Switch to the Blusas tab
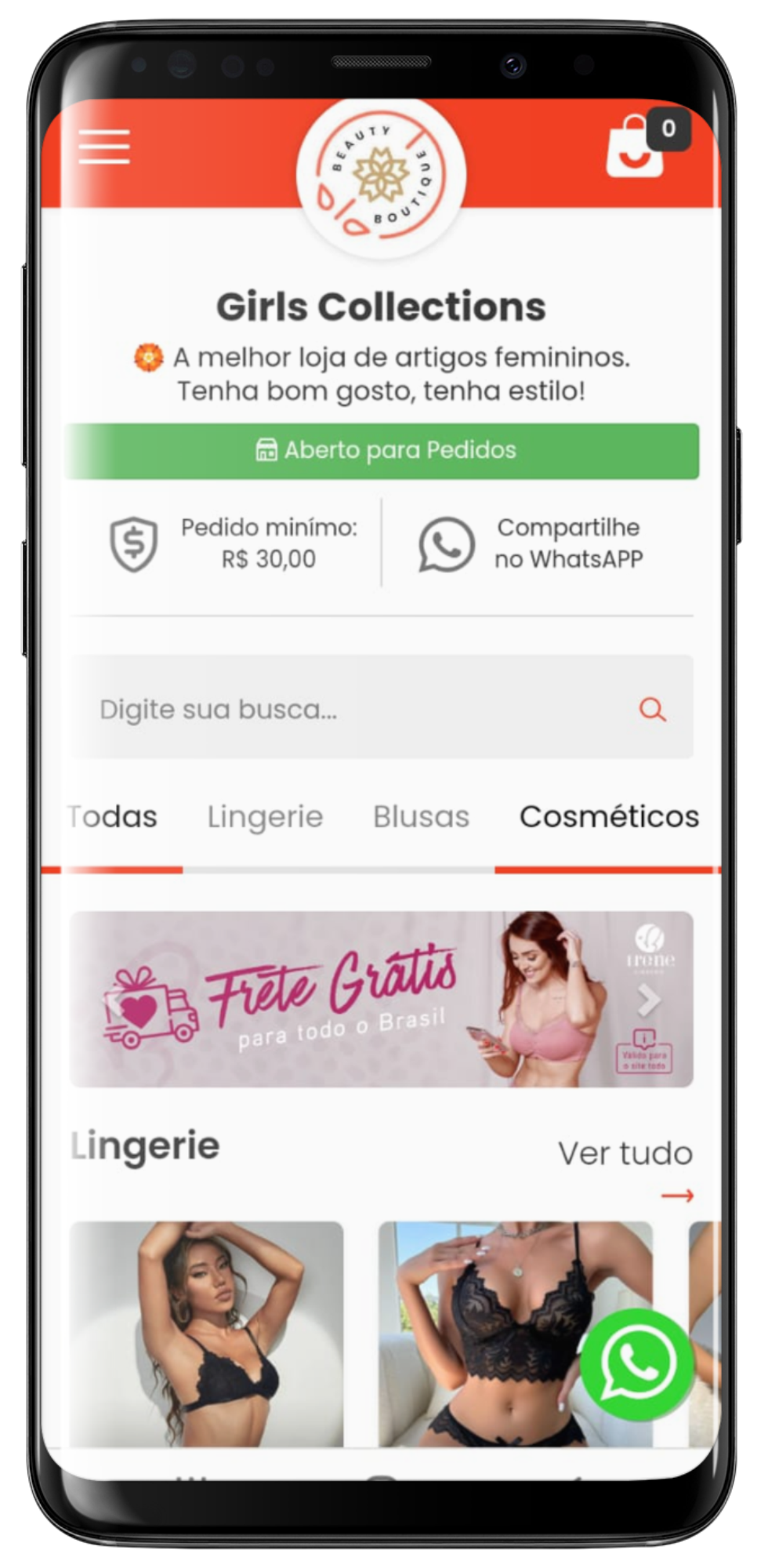This screenshot has height=1568, width=768. click(421, 817)
